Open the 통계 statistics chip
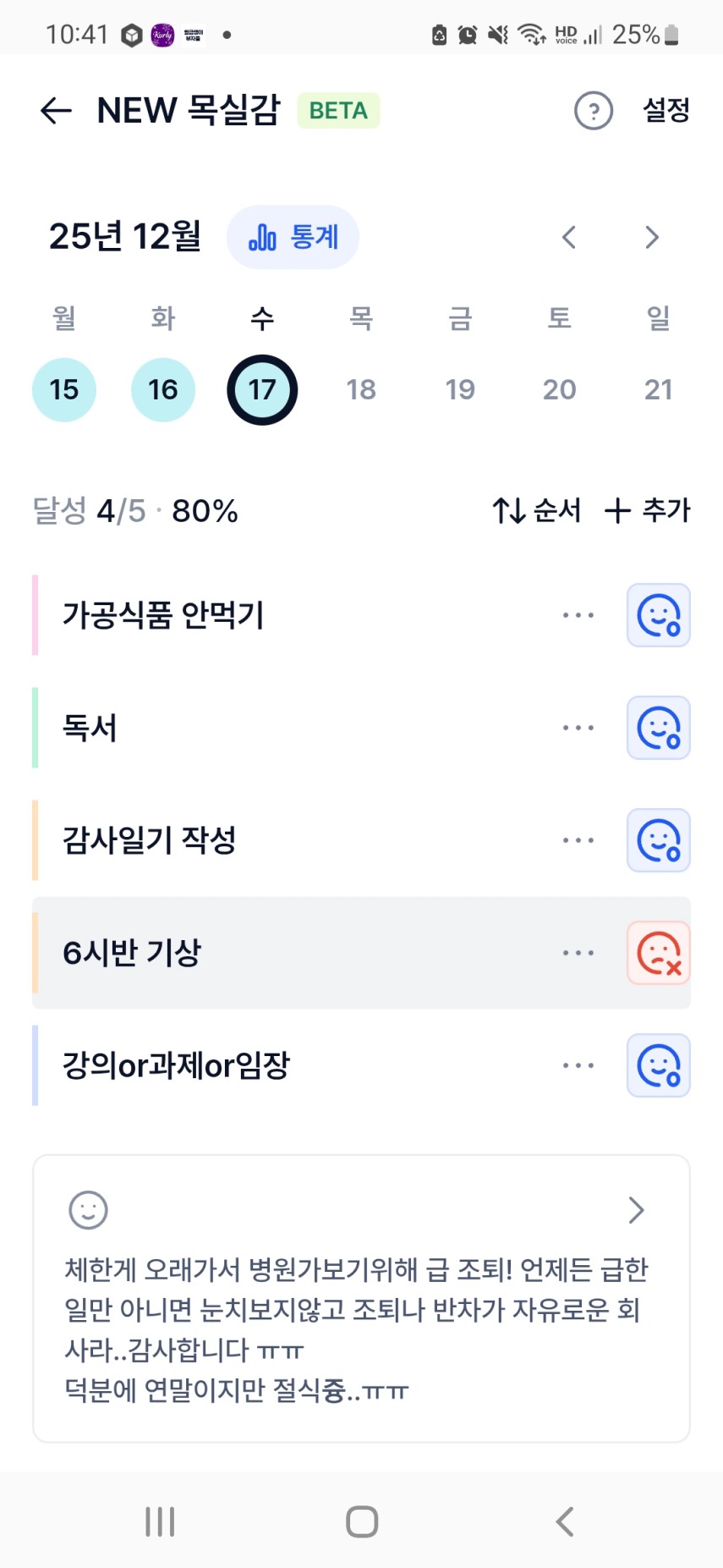Screen dimensions: 723x1568 tap(293, 237)
